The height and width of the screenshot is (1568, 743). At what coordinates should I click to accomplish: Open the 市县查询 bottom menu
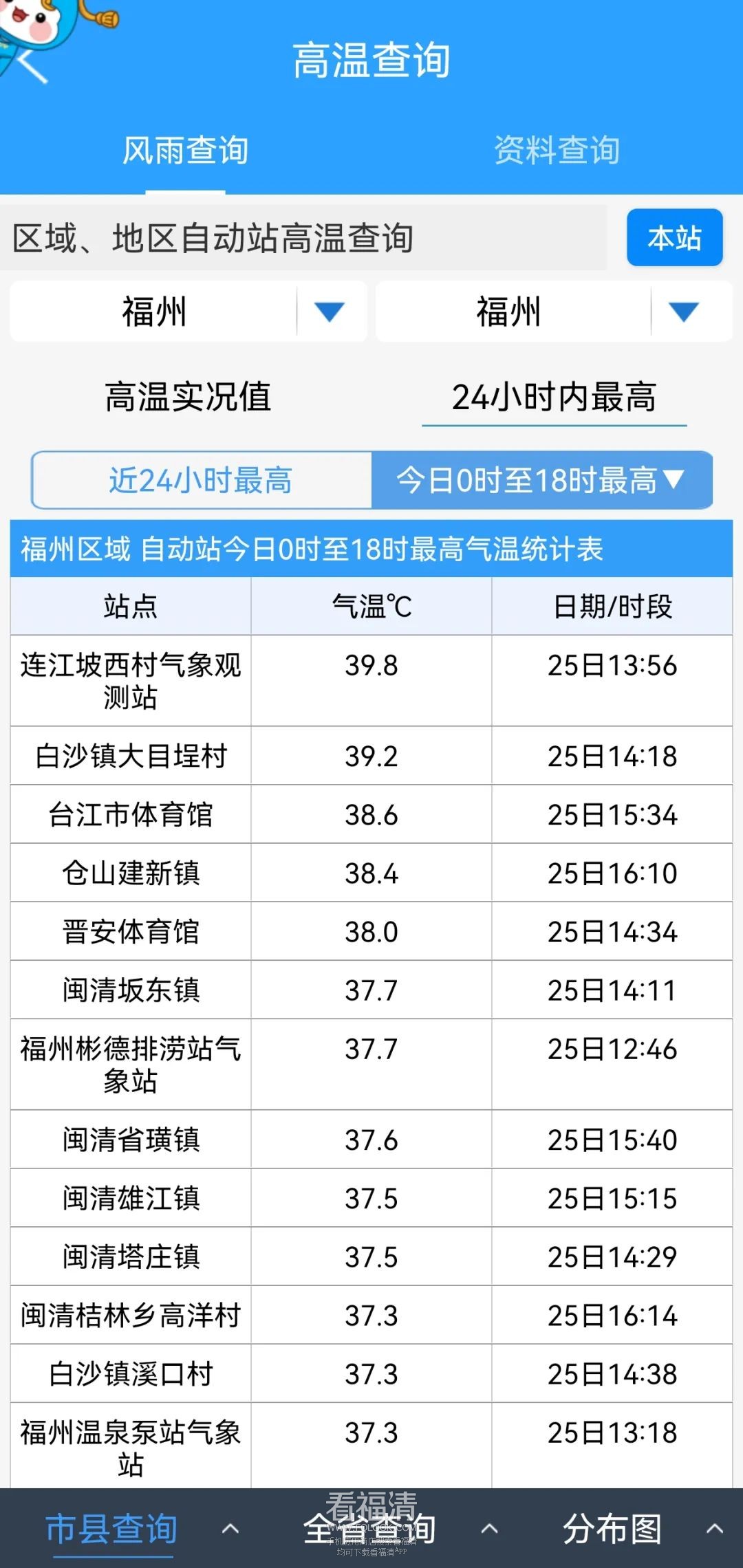[138, 1528]
